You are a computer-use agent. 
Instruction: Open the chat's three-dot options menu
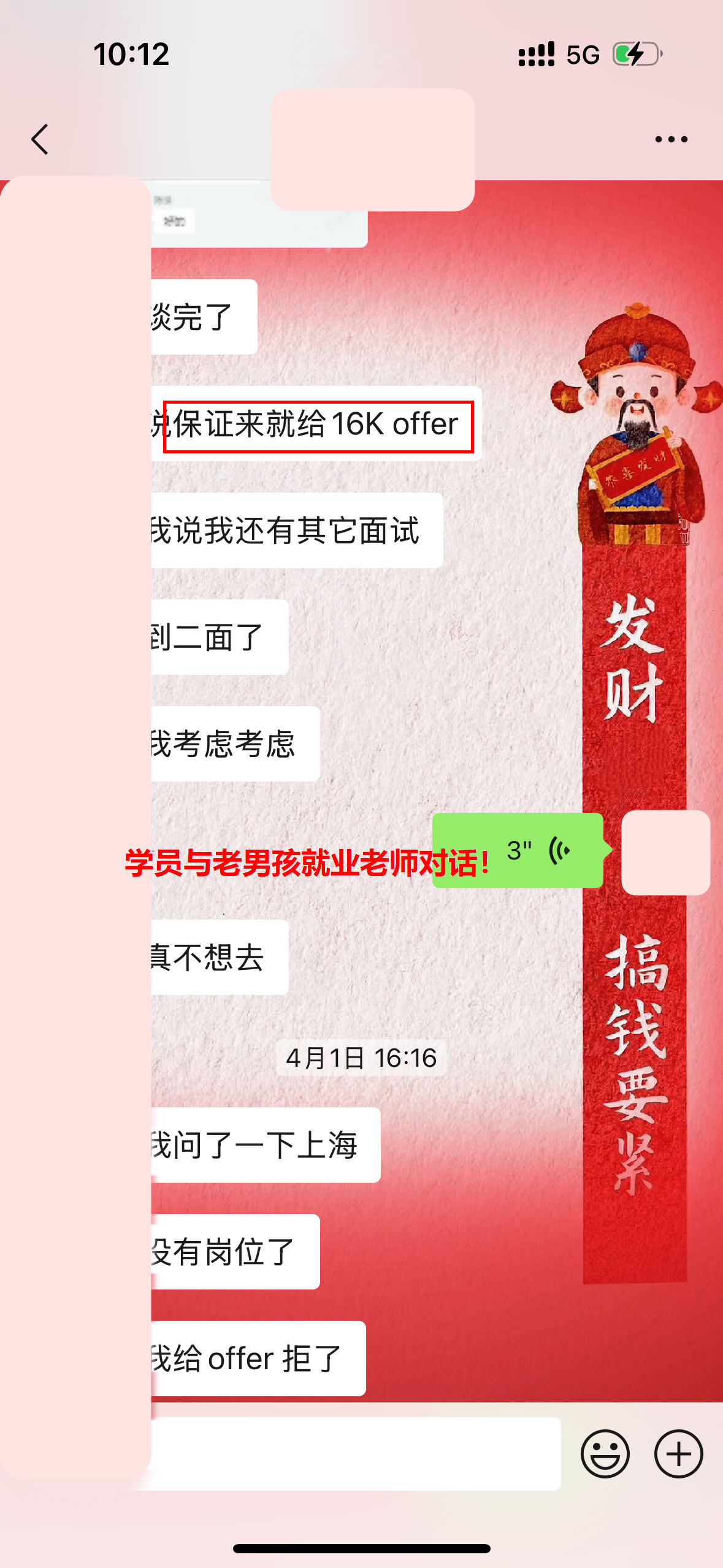[671, 139]
